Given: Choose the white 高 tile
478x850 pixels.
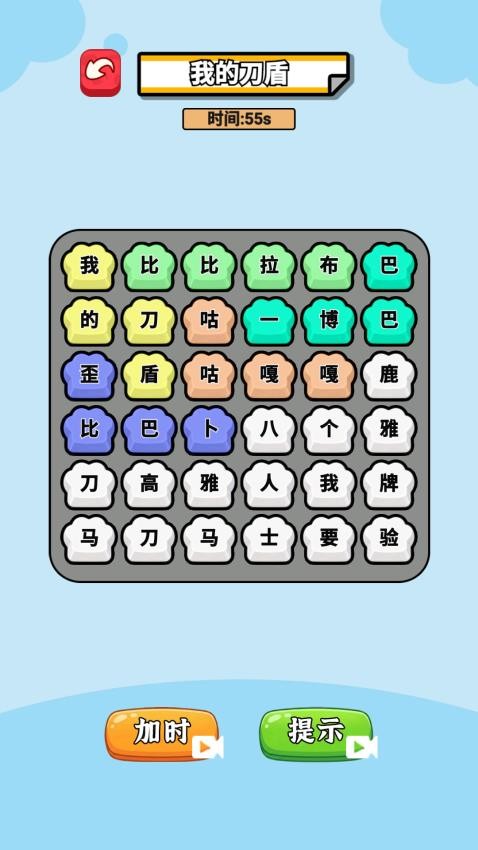Looking at the screenshot, I should tap(149, 485).
